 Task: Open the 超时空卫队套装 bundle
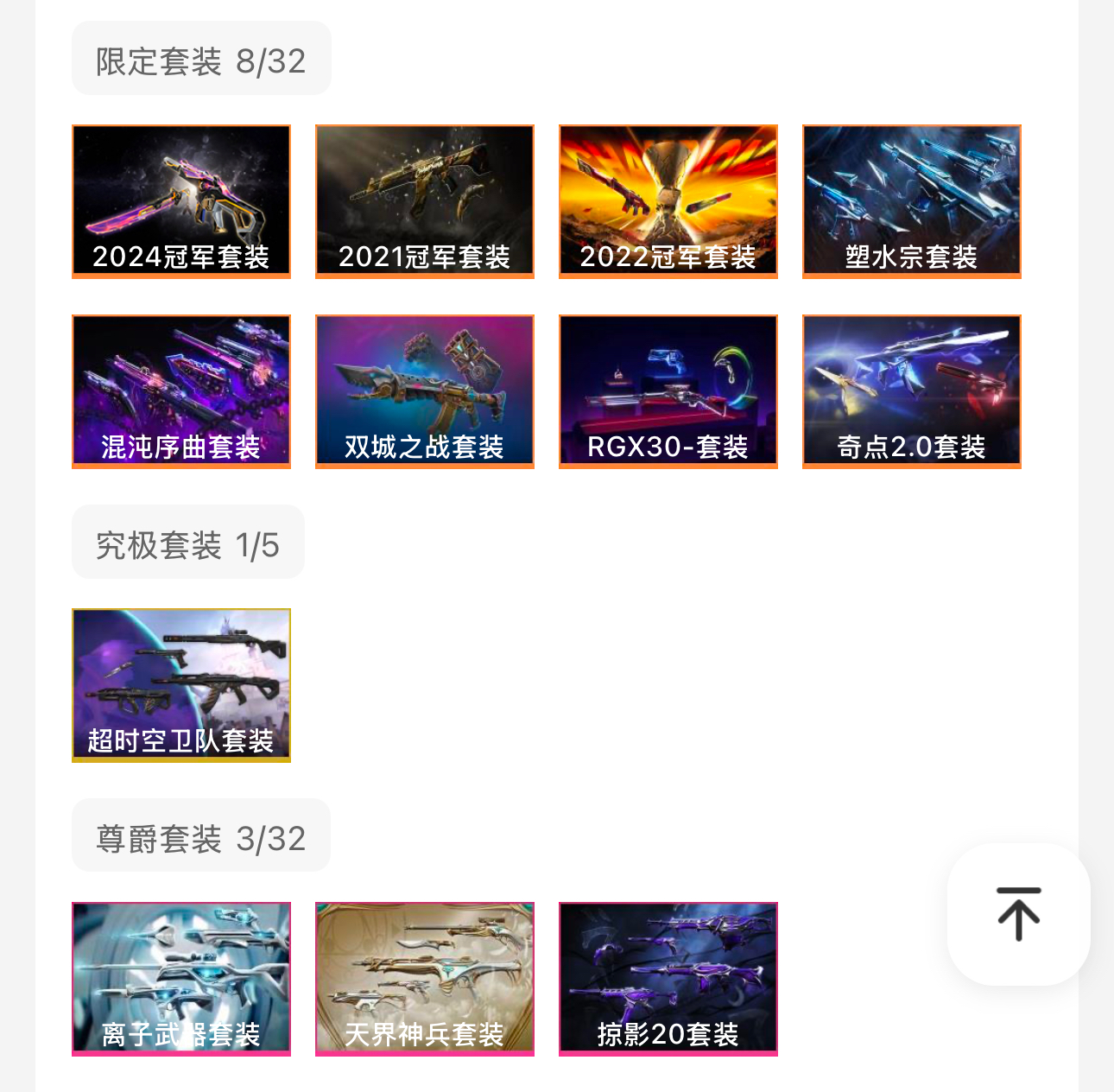[181, 685]
